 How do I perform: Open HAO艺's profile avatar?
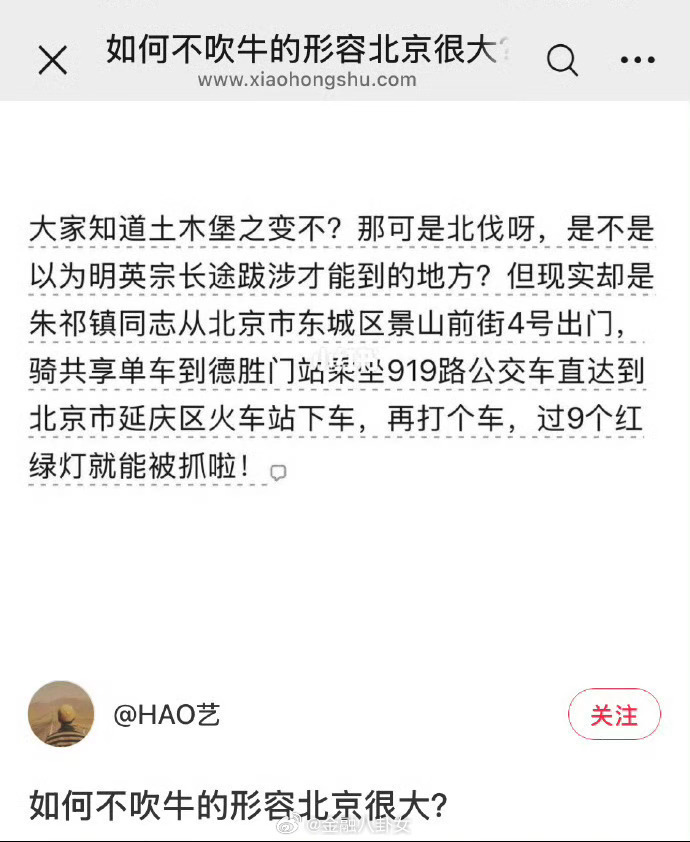pyautogui.click(x=61, y=714)
